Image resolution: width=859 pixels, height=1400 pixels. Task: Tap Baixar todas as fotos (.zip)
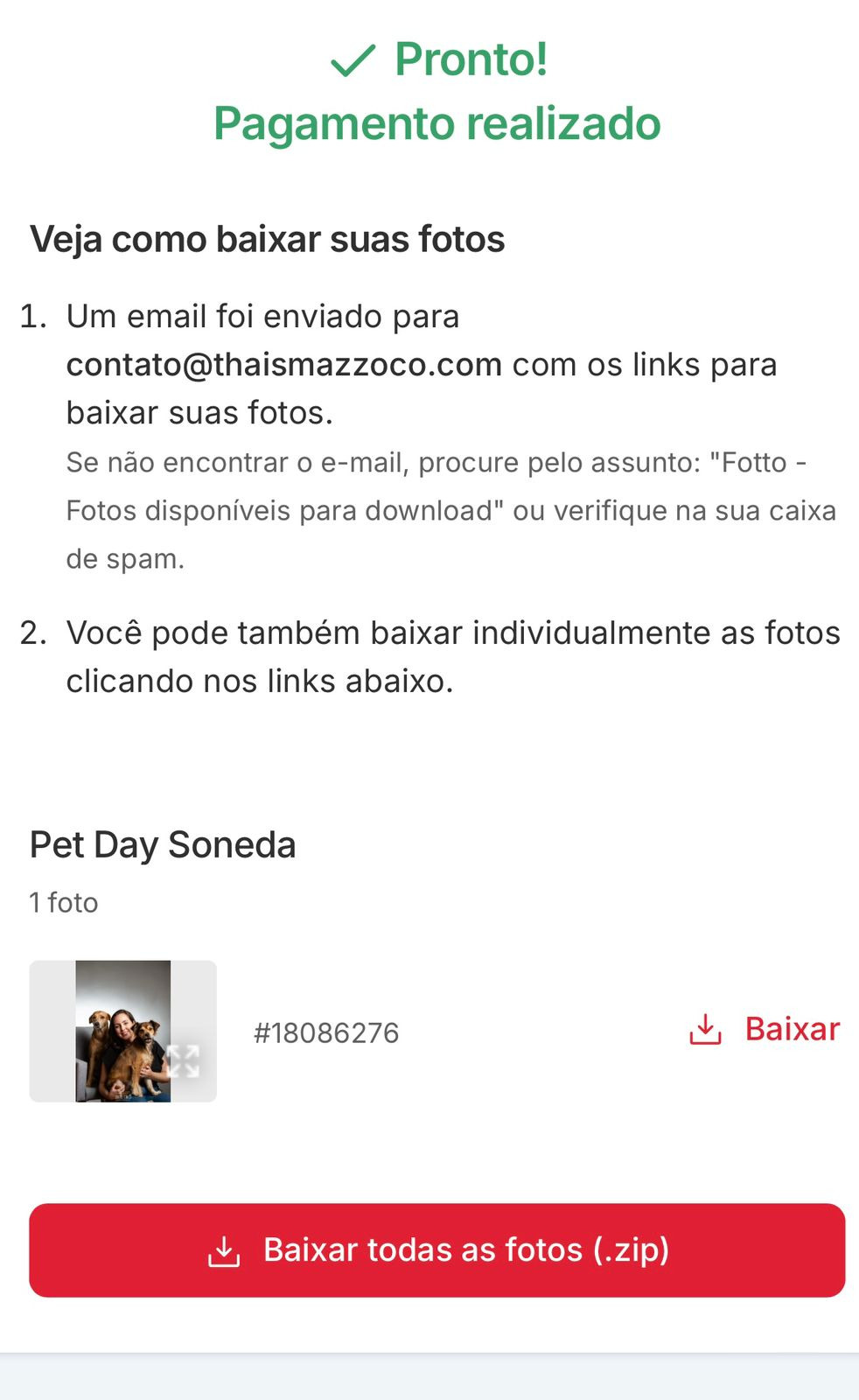pyautogui.click(x=436, y=1249)
